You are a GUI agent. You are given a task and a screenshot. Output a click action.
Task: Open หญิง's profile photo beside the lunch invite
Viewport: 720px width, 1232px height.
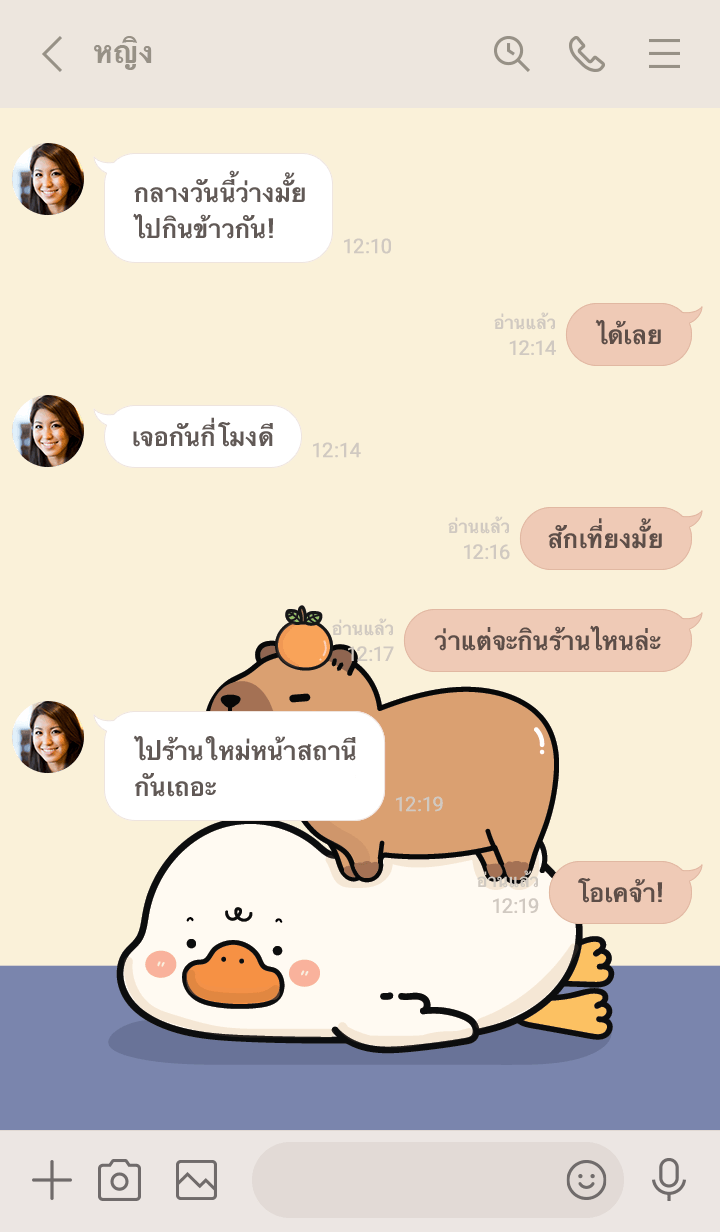click(x=48, y=179)
